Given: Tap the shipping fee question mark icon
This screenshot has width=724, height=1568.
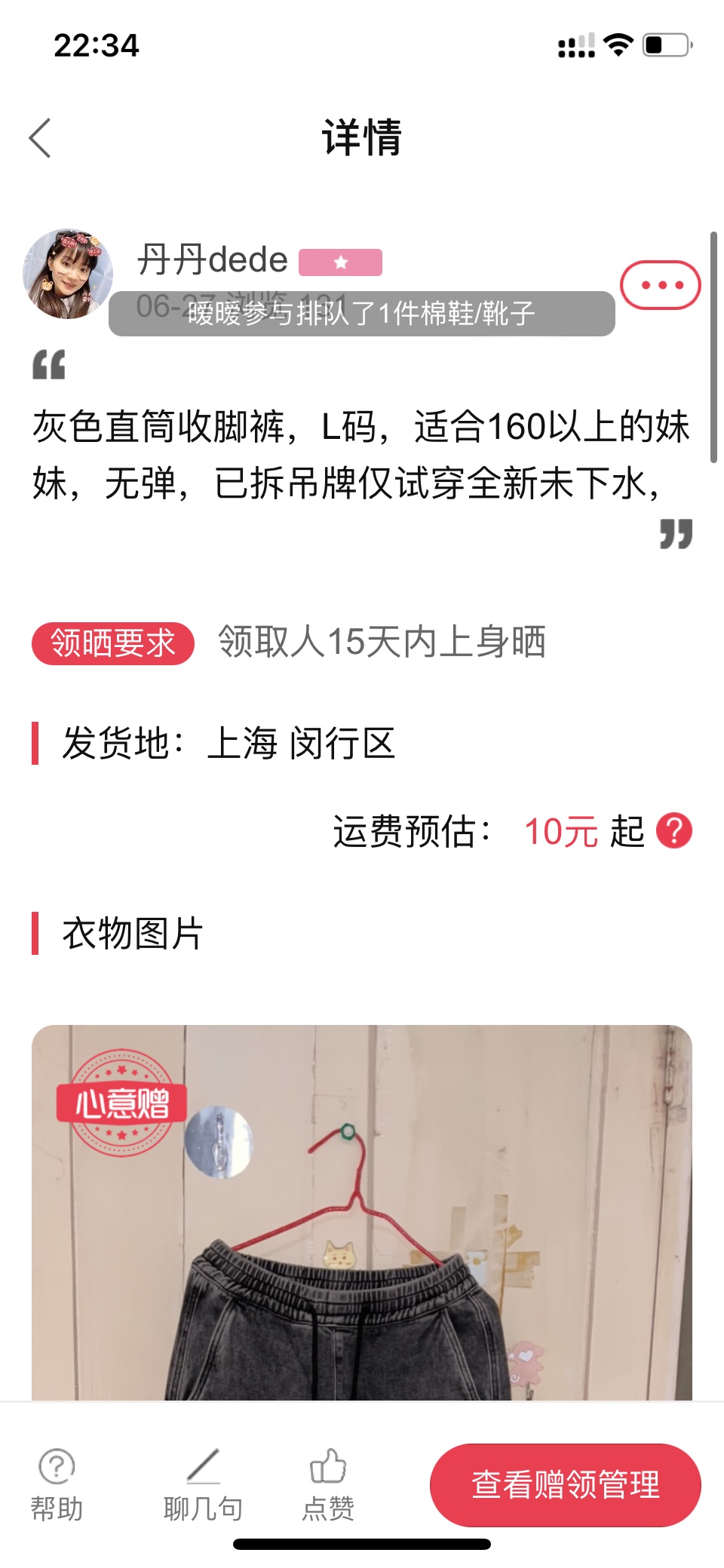Looking at the screenshot, I should tap(673, 831).
